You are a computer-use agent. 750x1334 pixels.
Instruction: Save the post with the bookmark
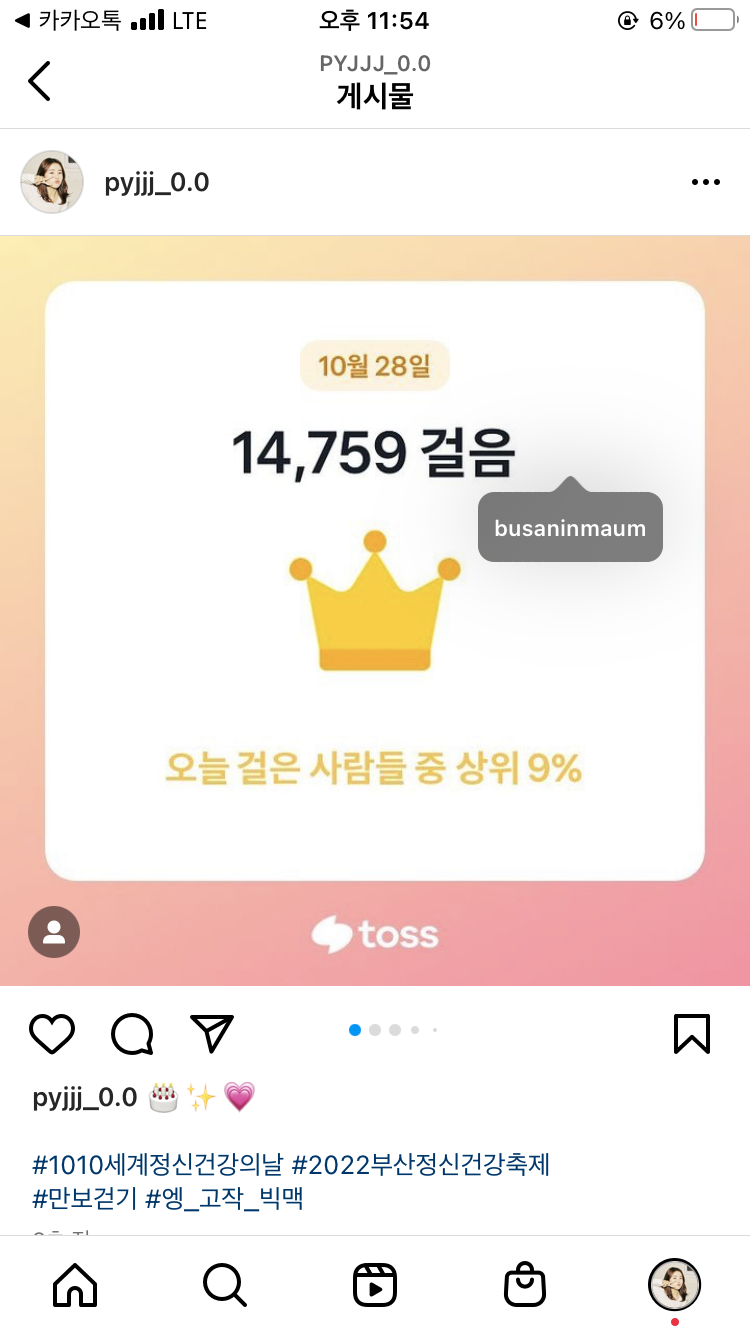point(691,1034)
